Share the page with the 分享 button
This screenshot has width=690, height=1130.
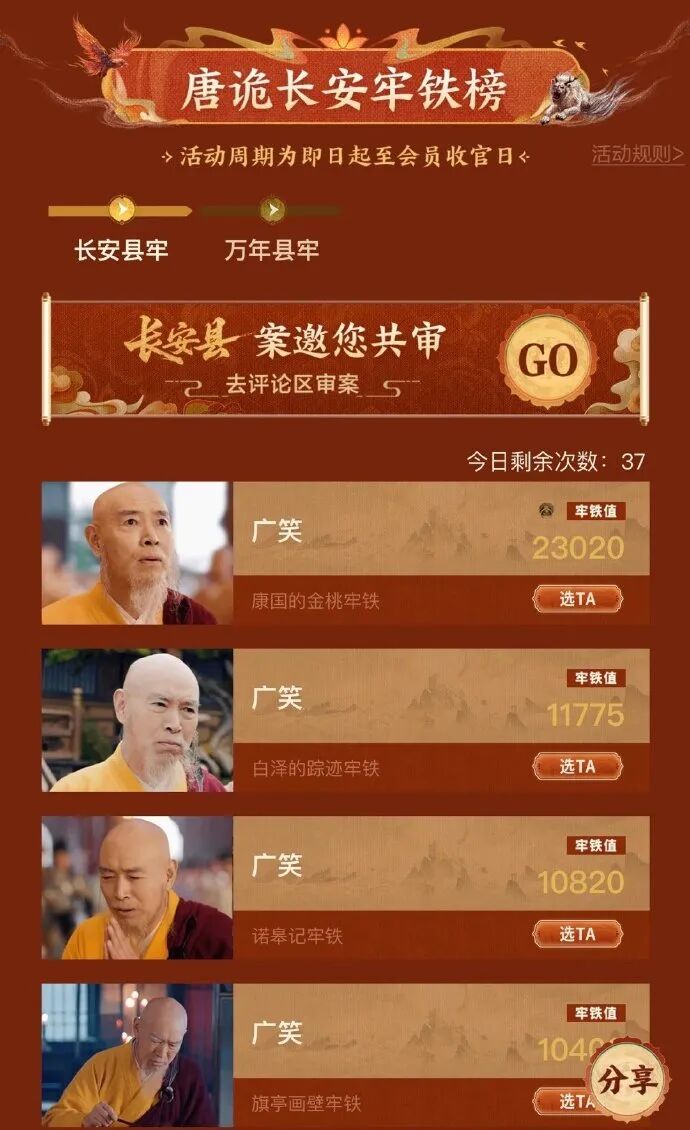click(628, 1079)
